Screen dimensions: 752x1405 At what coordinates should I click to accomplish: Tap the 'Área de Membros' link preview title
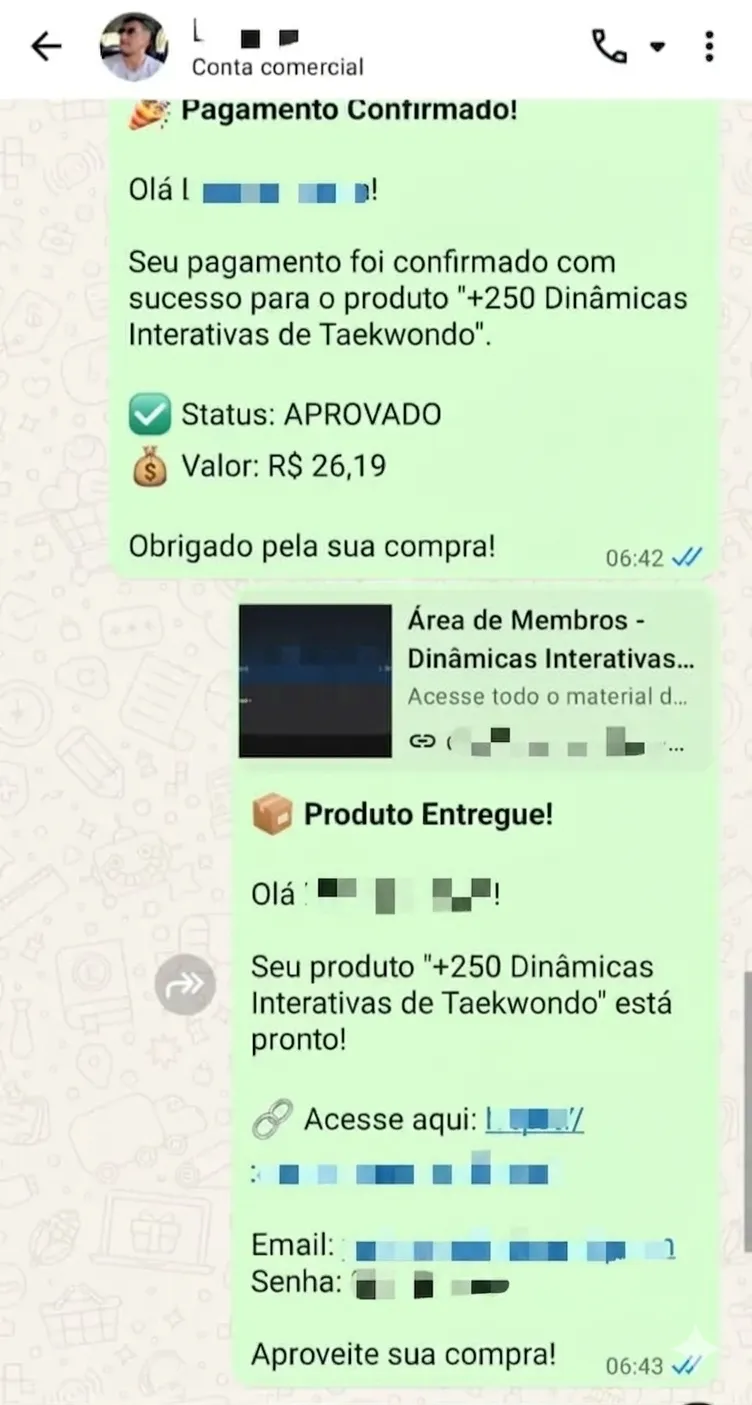pos(543,639)
